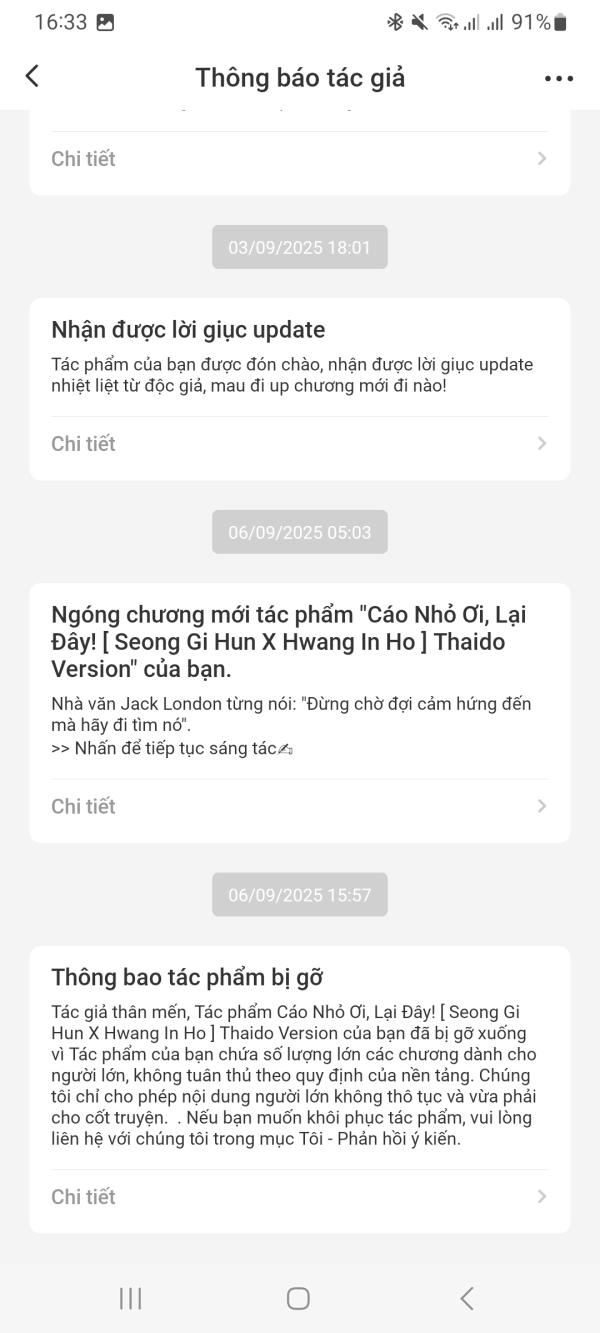This screenshot has width=600, height=1333.
Task: View Chi tiết of Thông bao tác phẩm bị gỡ
Action: coord(299,1196)
